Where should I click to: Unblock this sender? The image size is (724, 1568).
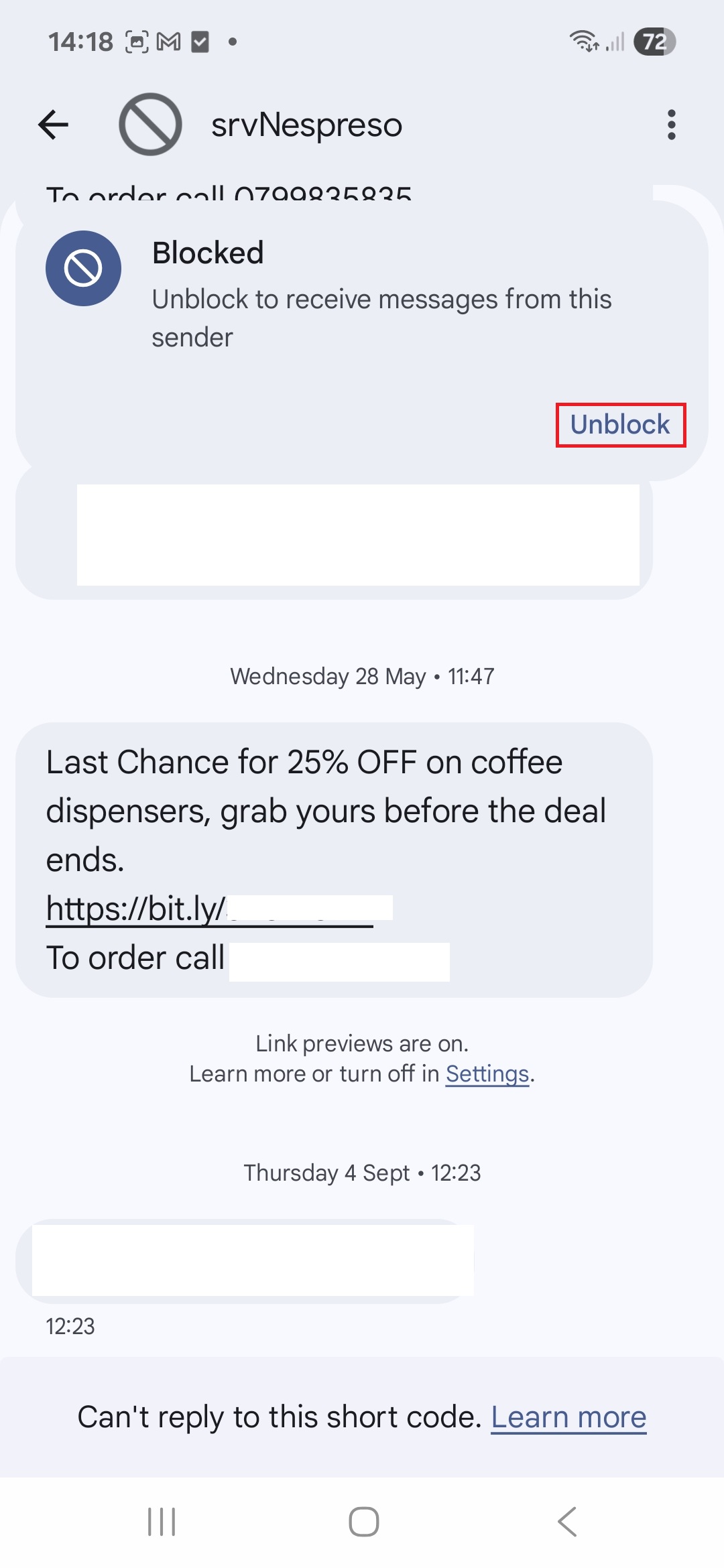coord(620,425)
